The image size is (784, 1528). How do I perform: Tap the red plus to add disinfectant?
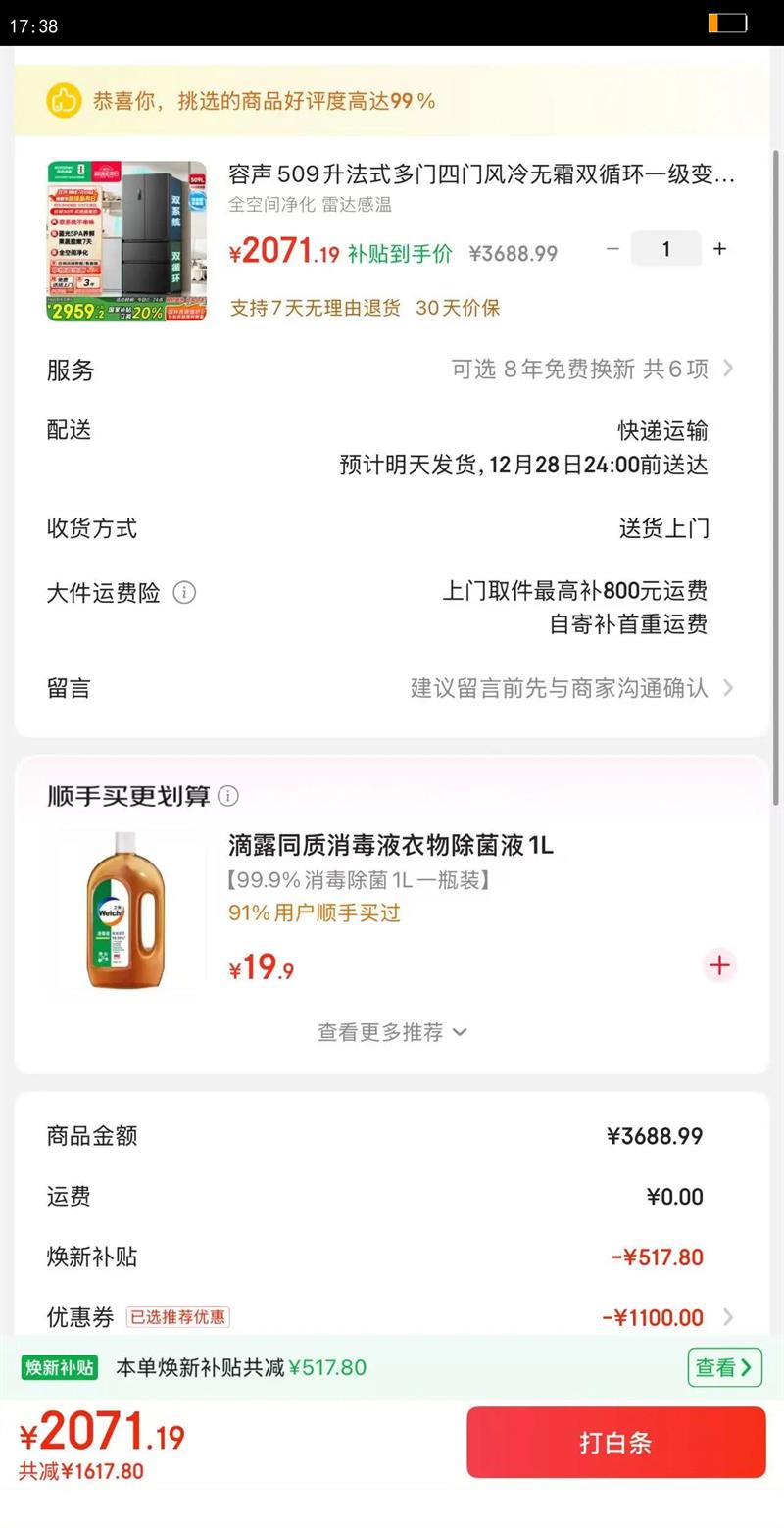pos(720,965)
